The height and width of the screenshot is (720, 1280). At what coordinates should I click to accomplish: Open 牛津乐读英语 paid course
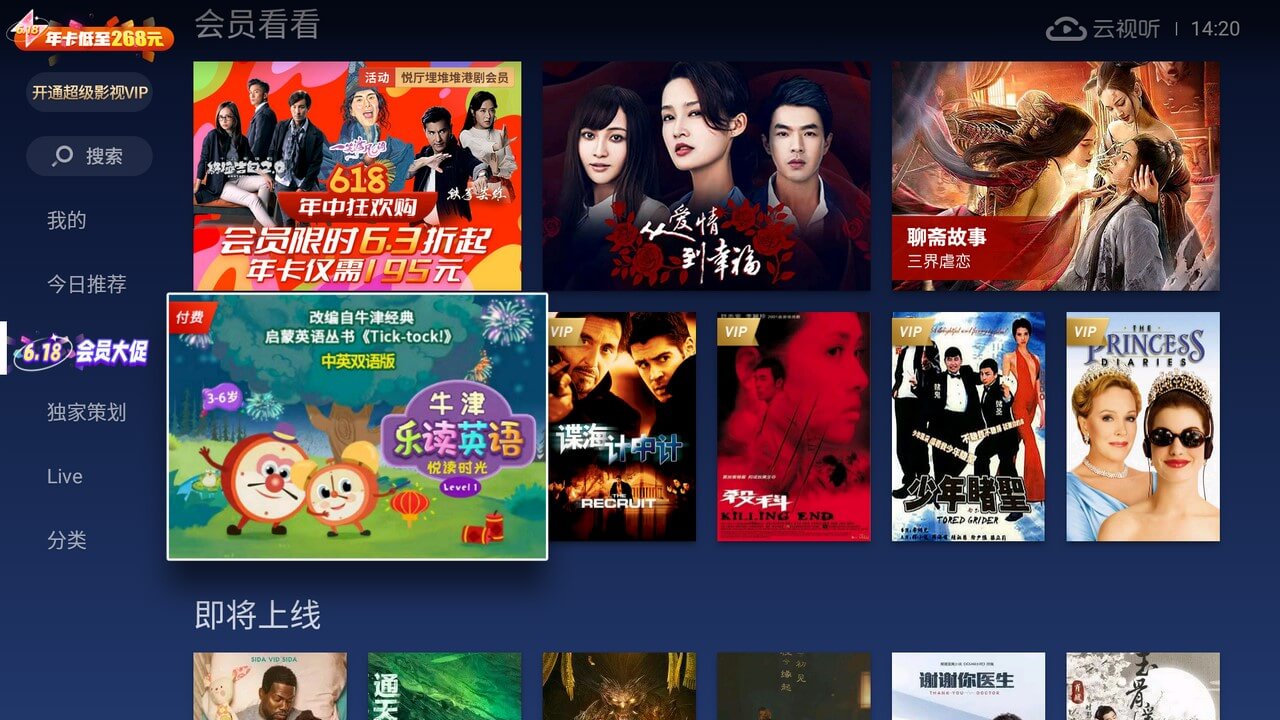pyautogui.click(x=357, y=427)
